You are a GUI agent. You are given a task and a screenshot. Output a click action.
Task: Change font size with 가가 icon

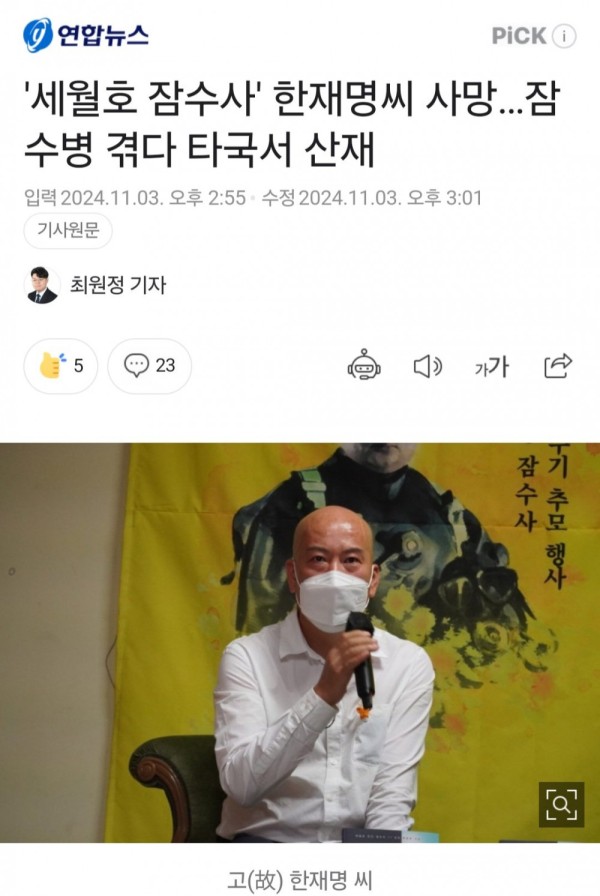pos(491,366)
